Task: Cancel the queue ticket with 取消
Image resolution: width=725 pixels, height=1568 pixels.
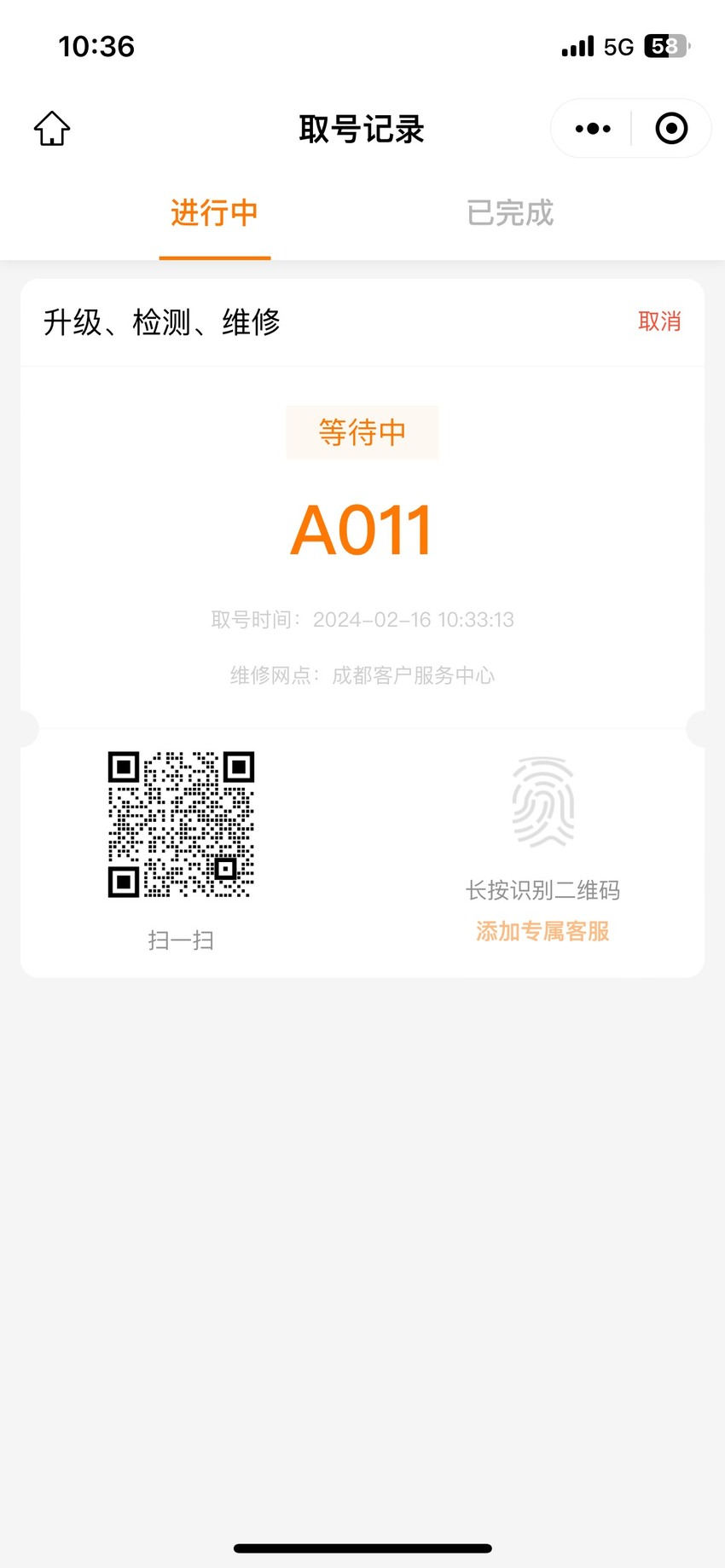Action: coord(659,321)
